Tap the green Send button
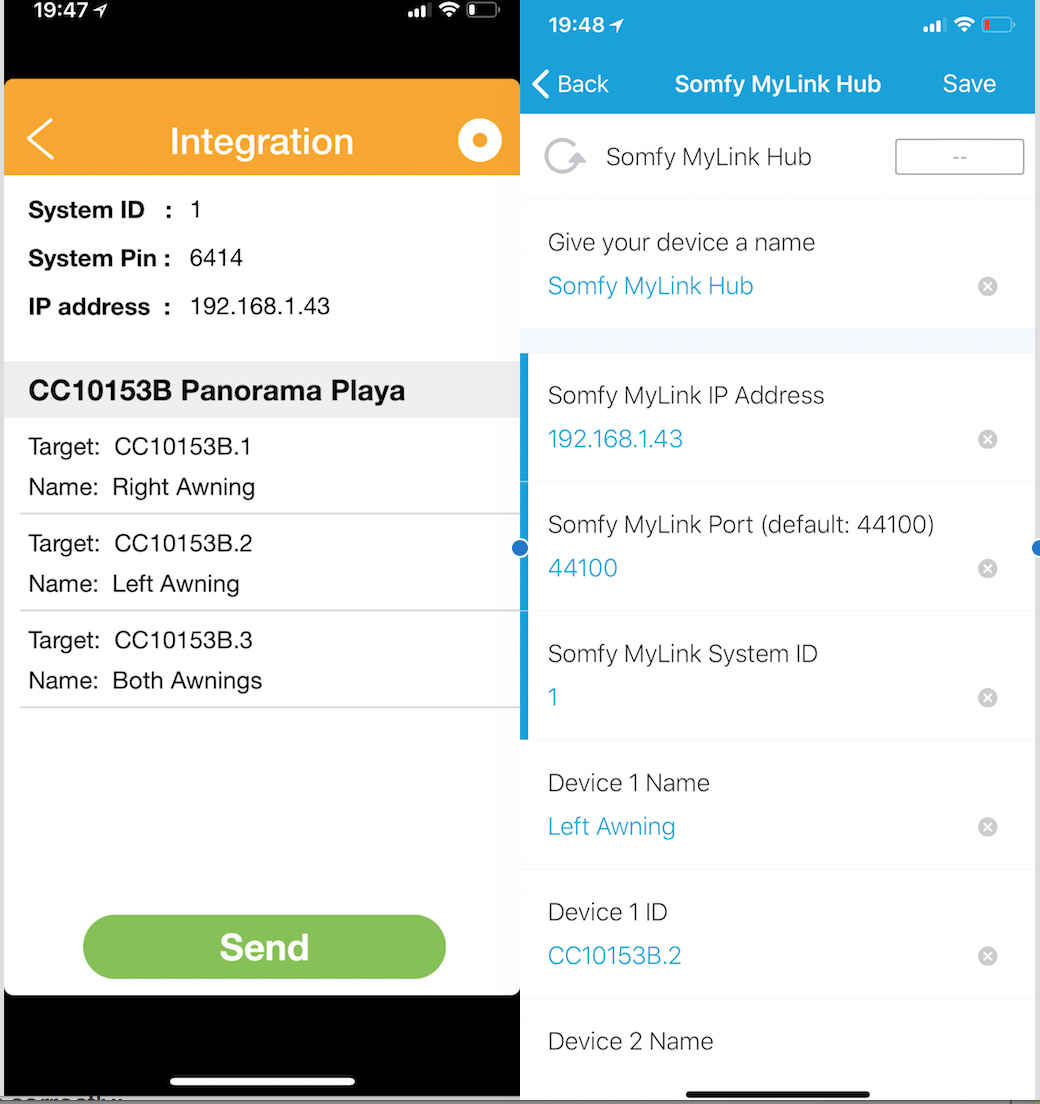The height and width of the screenshot is (1104, 1040). pyautogui.click(x=264, y=946)
